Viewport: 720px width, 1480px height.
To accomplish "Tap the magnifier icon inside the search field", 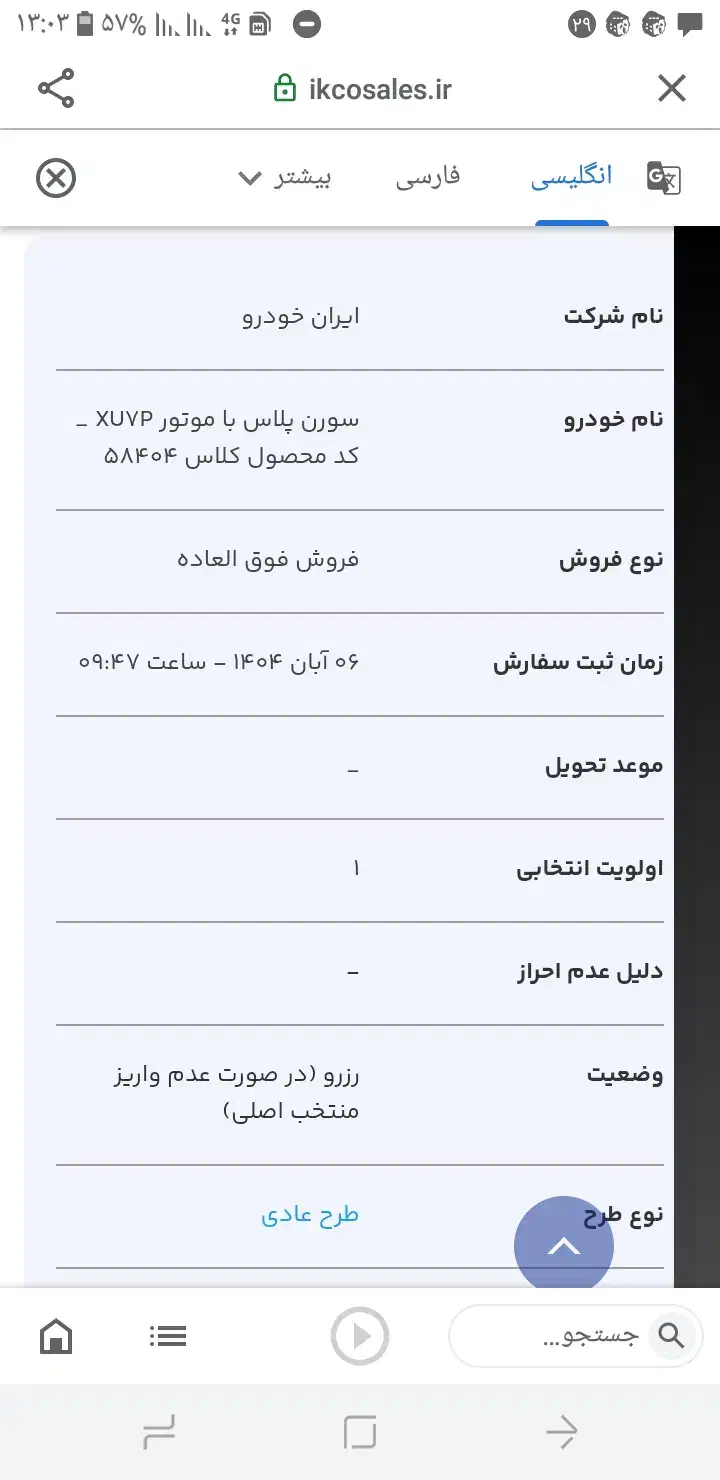I will [670, 1335].
